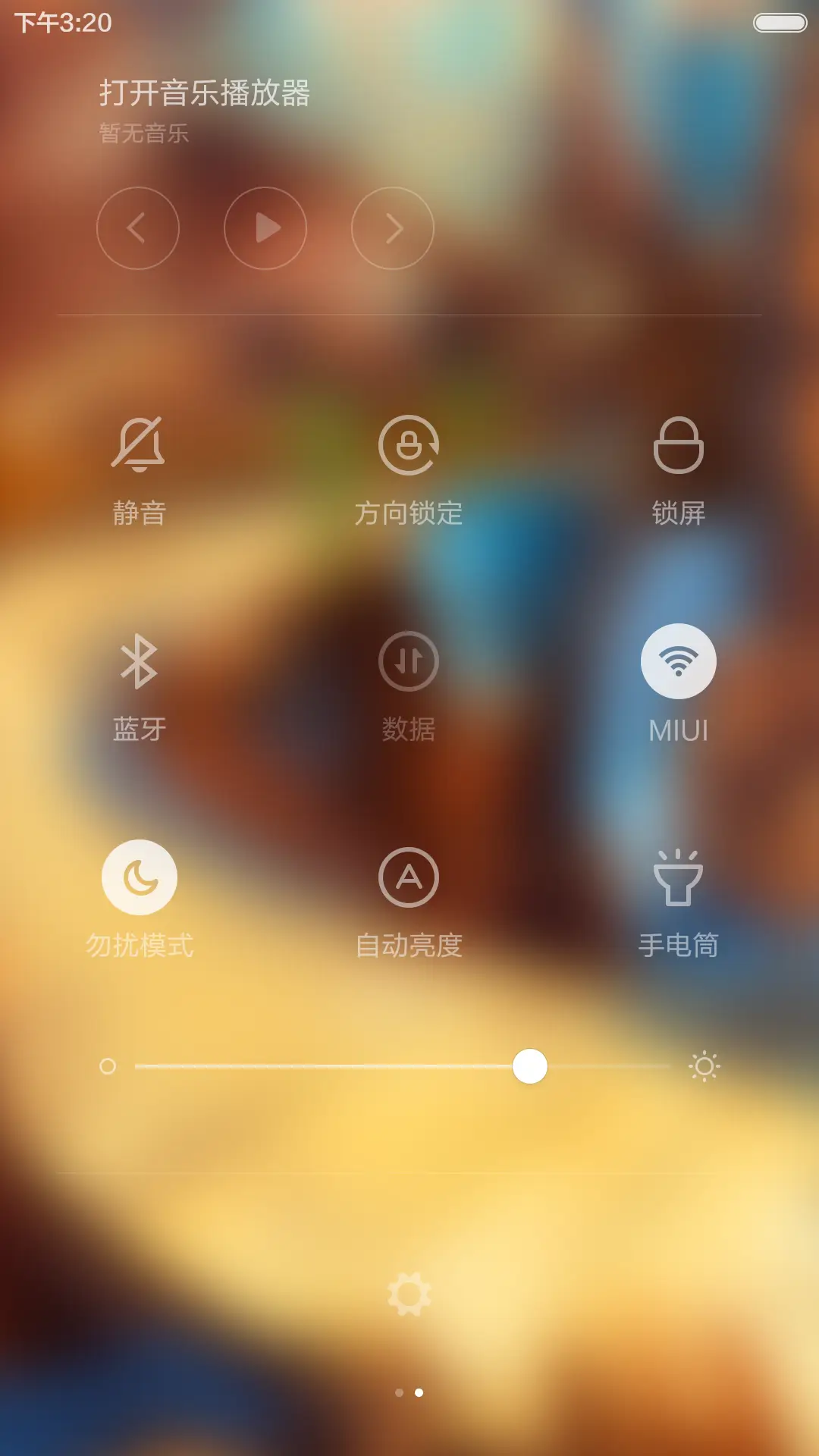Skip to next track with the right arrow

coord(391,228)
